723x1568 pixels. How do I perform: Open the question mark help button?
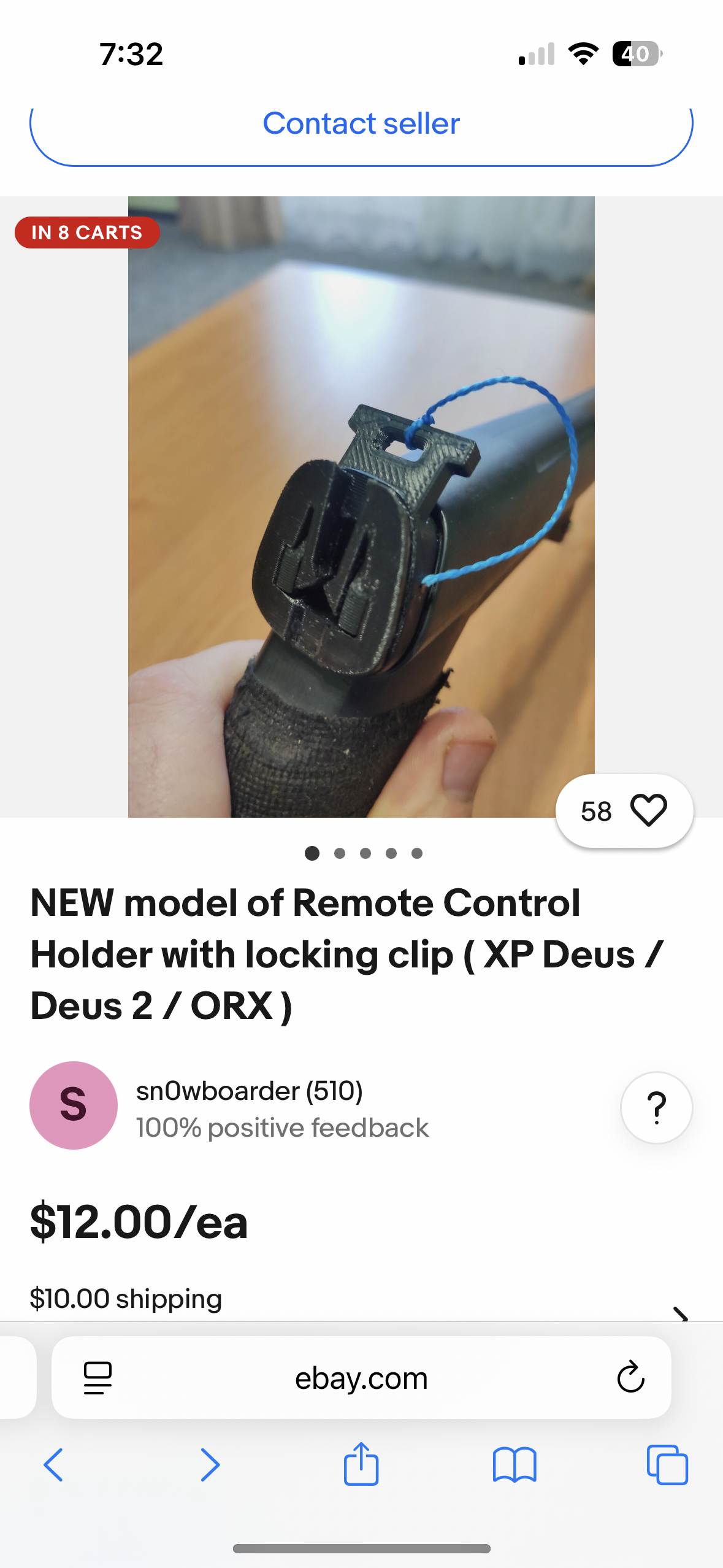pos(656,1108)
